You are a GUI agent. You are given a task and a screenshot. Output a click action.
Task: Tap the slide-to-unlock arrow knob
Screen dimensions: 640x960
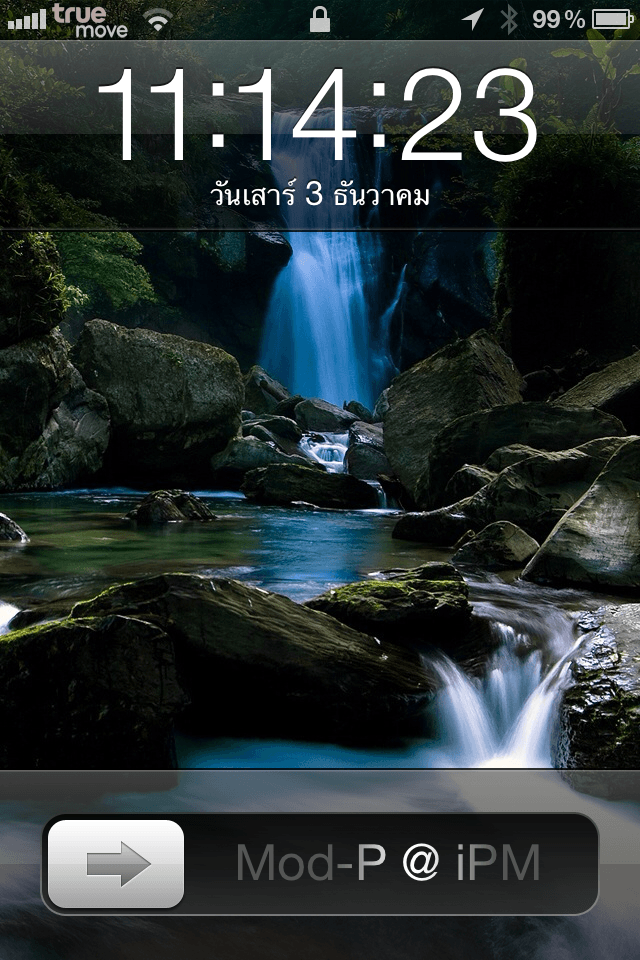(116, 864)
